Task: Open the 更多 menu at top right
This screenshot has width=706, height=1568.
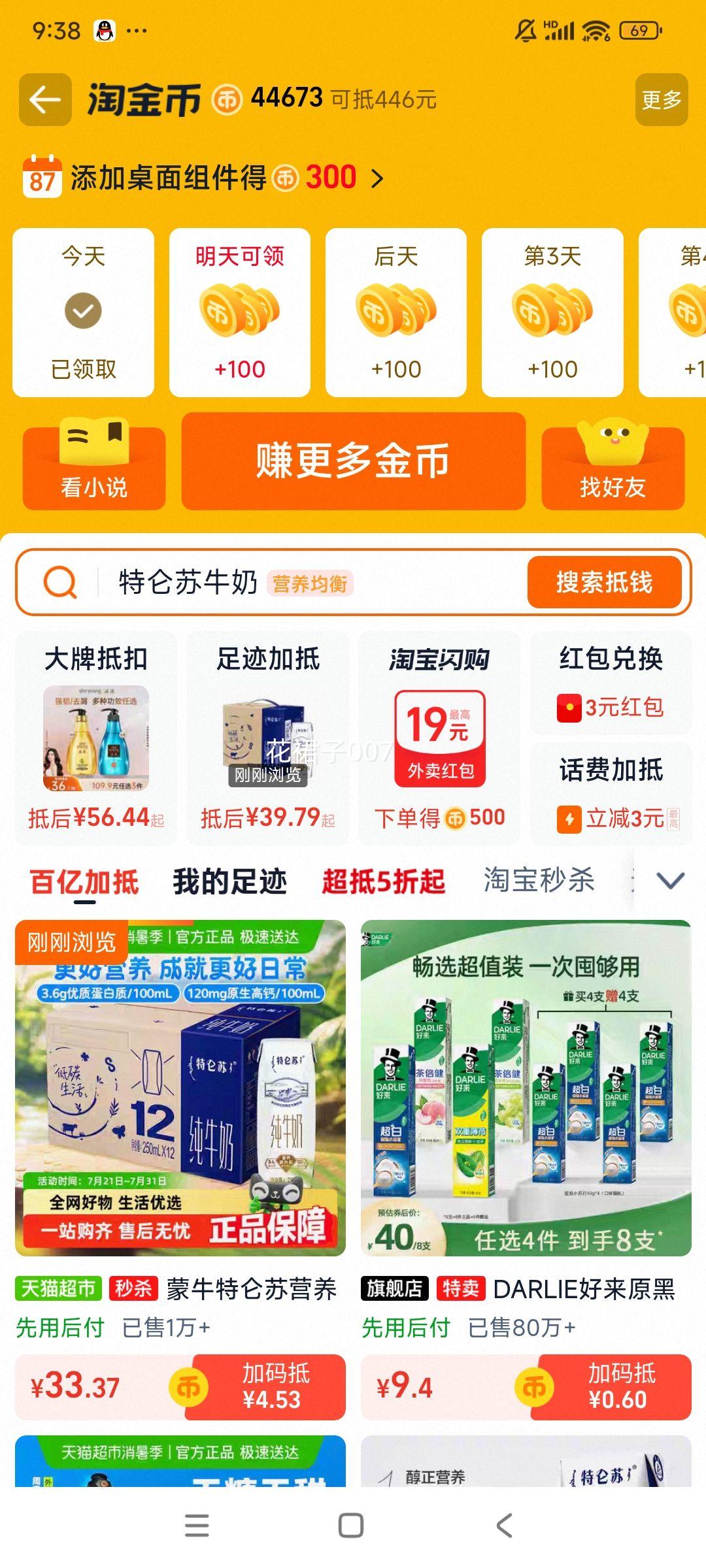Action: (x=660, y=101)
